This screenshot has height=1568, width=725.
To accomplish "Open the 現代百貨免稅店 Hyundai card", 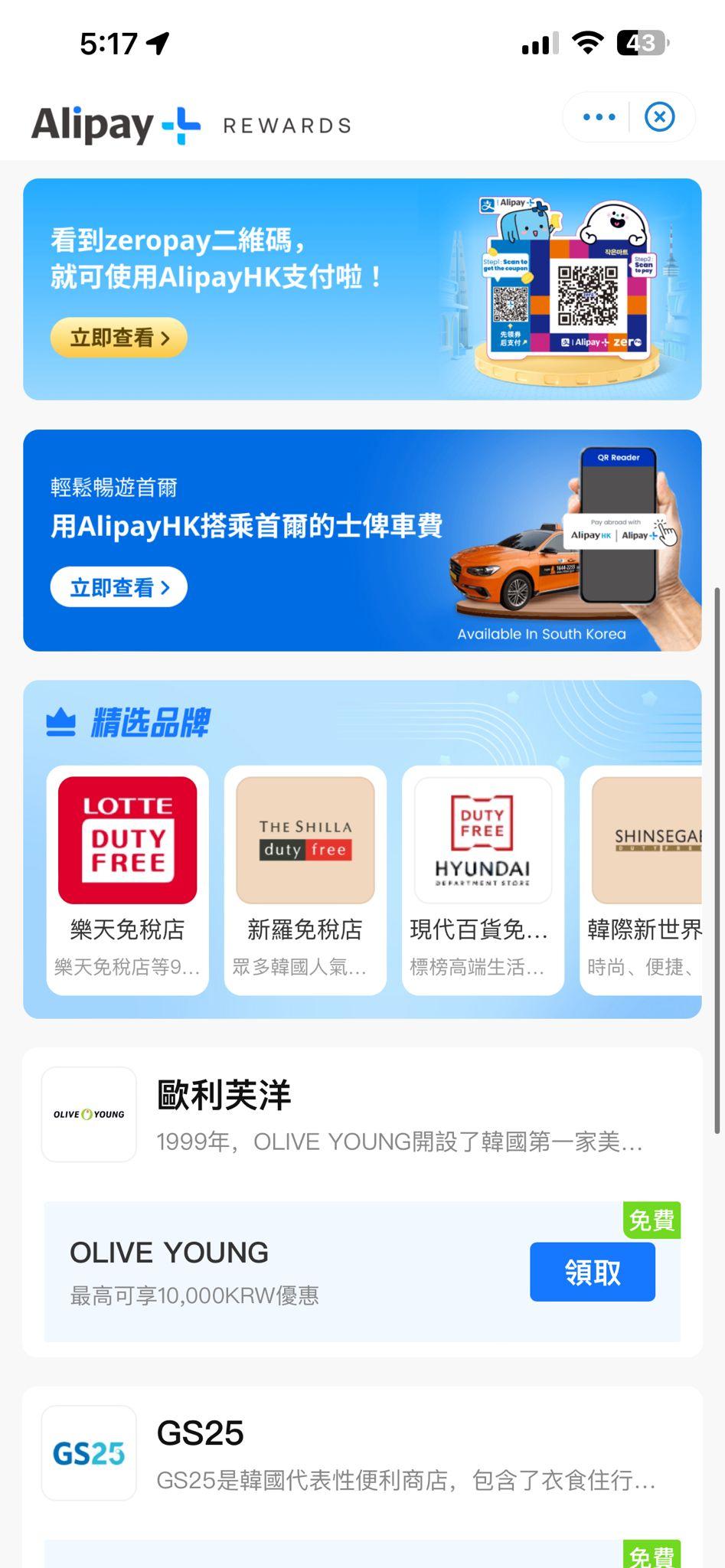I will (x=482, y=879).
